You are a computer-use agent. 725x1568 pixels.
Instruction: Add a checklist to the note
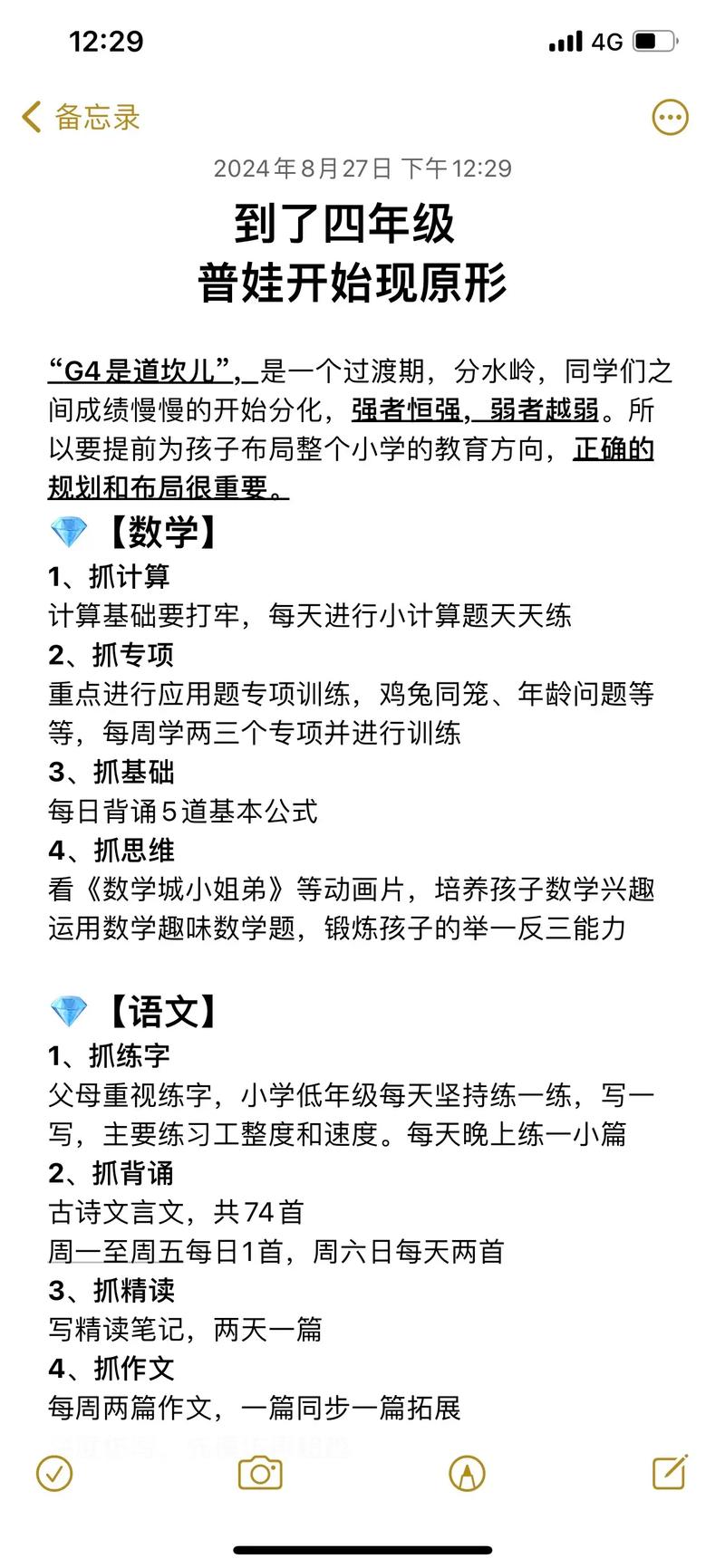point(54,1473)
